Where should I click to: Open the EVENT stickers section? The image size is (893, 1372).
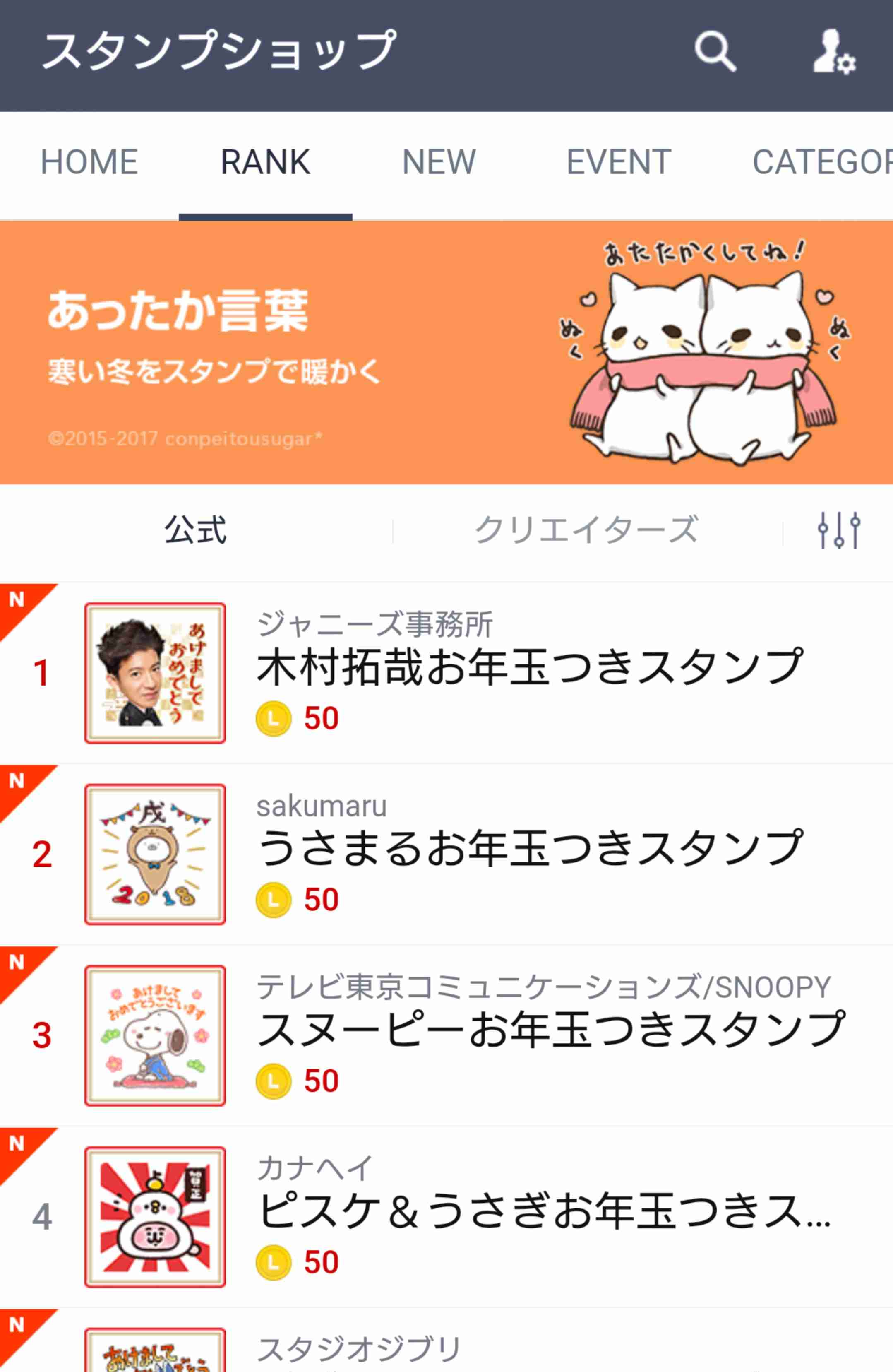(x=618, y=161)
